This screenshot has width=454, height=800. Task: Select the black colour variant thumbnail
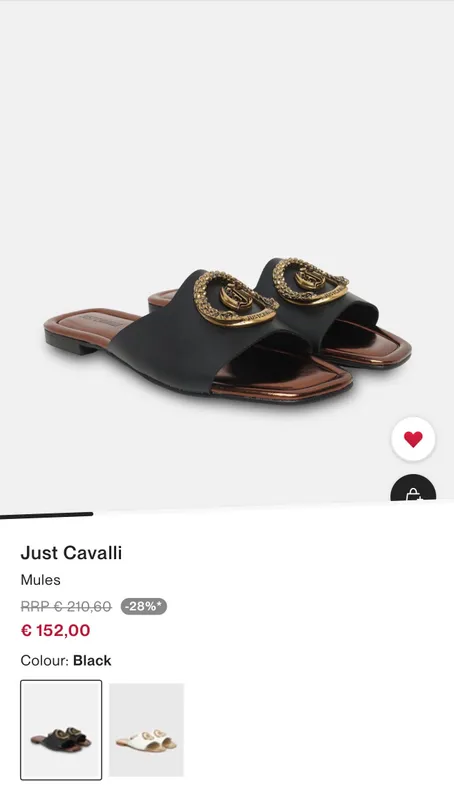coord(61,730)
